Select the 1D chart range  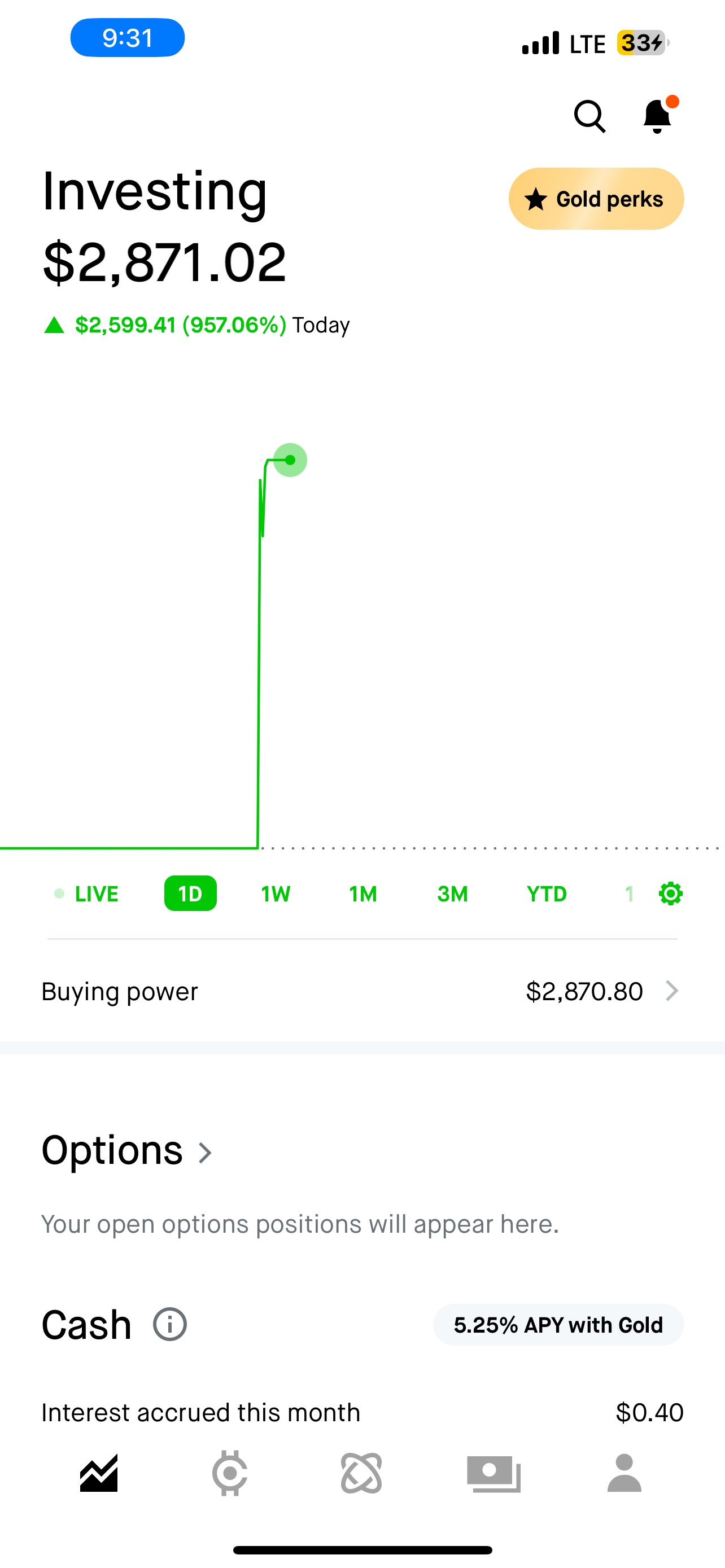click(190, 894)
